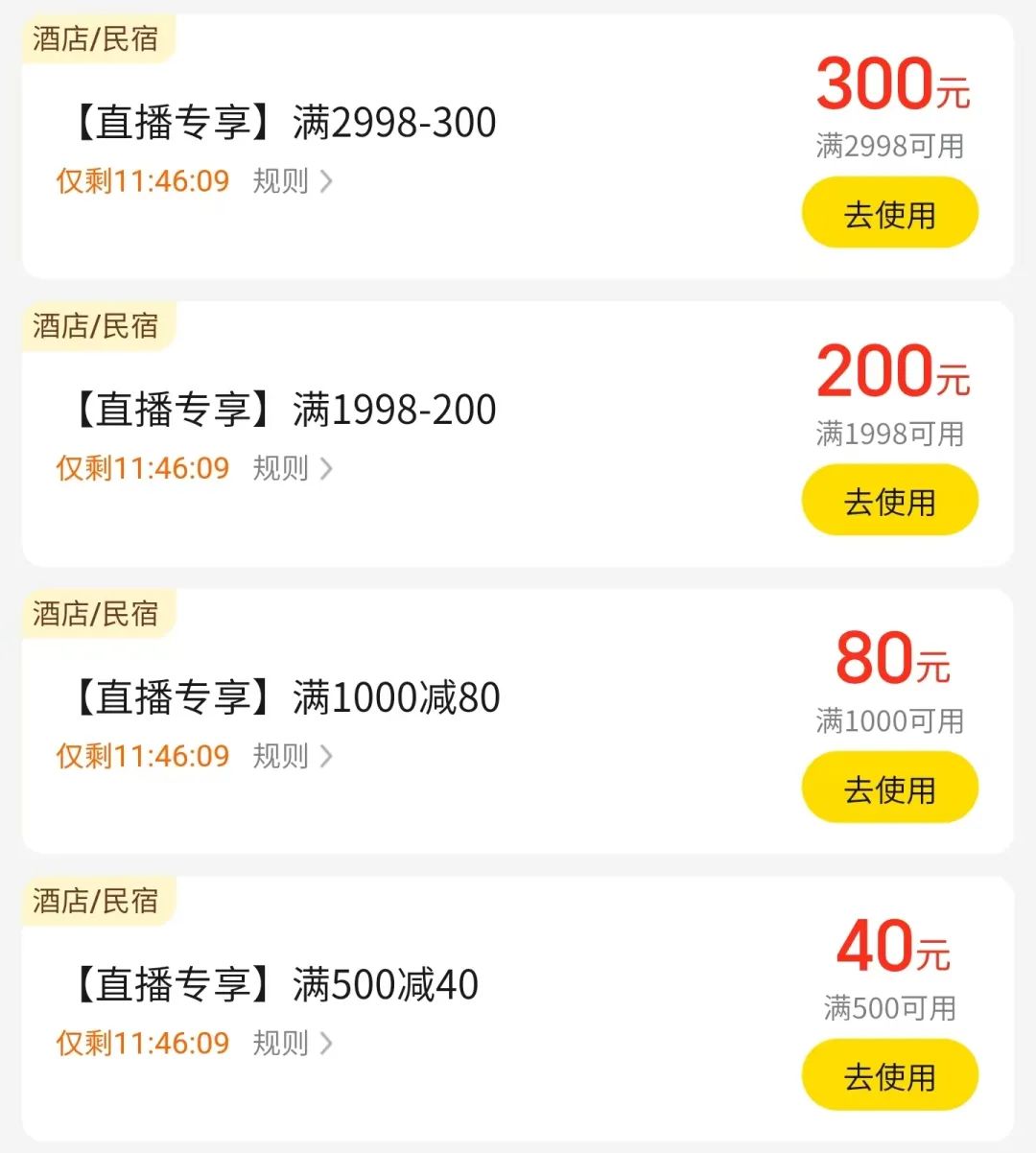
Task: Open 规则 for the 满2998-300 coupon
Action: coord(292,181)
